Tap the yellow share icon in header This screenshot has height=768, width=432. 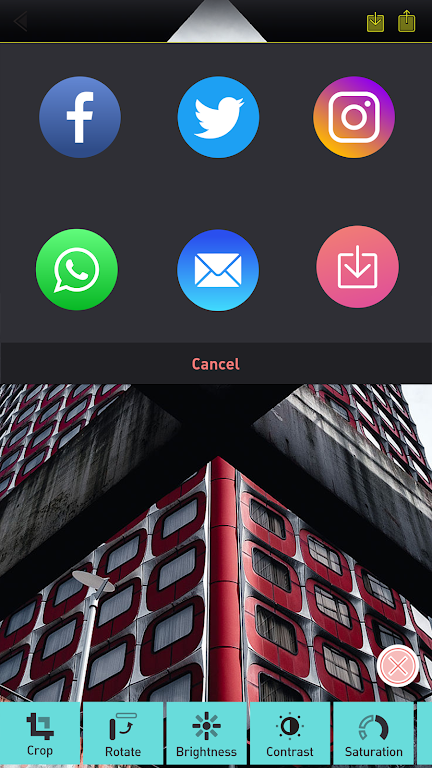[x=407, y=22]
